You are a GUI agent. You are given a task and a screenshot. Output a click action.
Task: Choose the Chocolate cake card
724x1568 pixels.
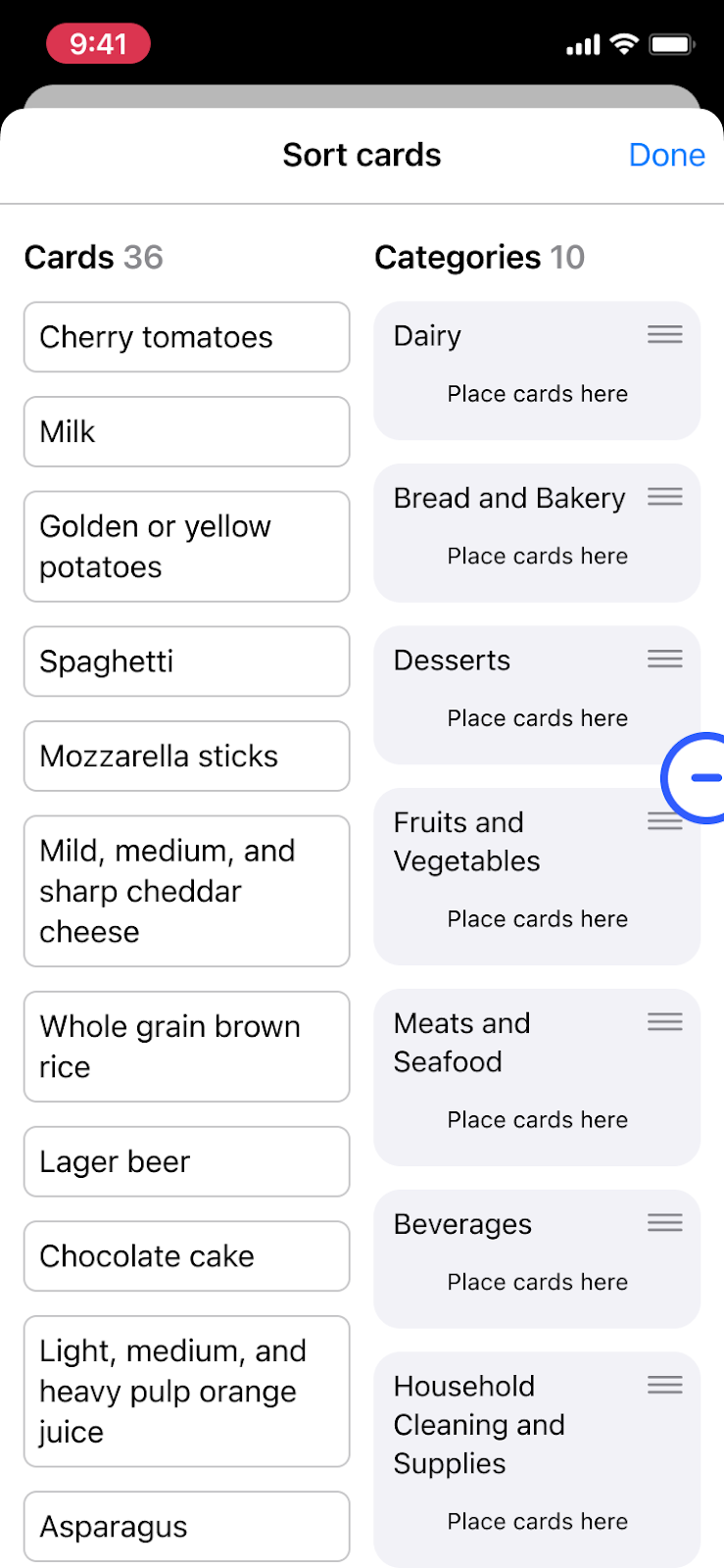[x=186, y=1256]
